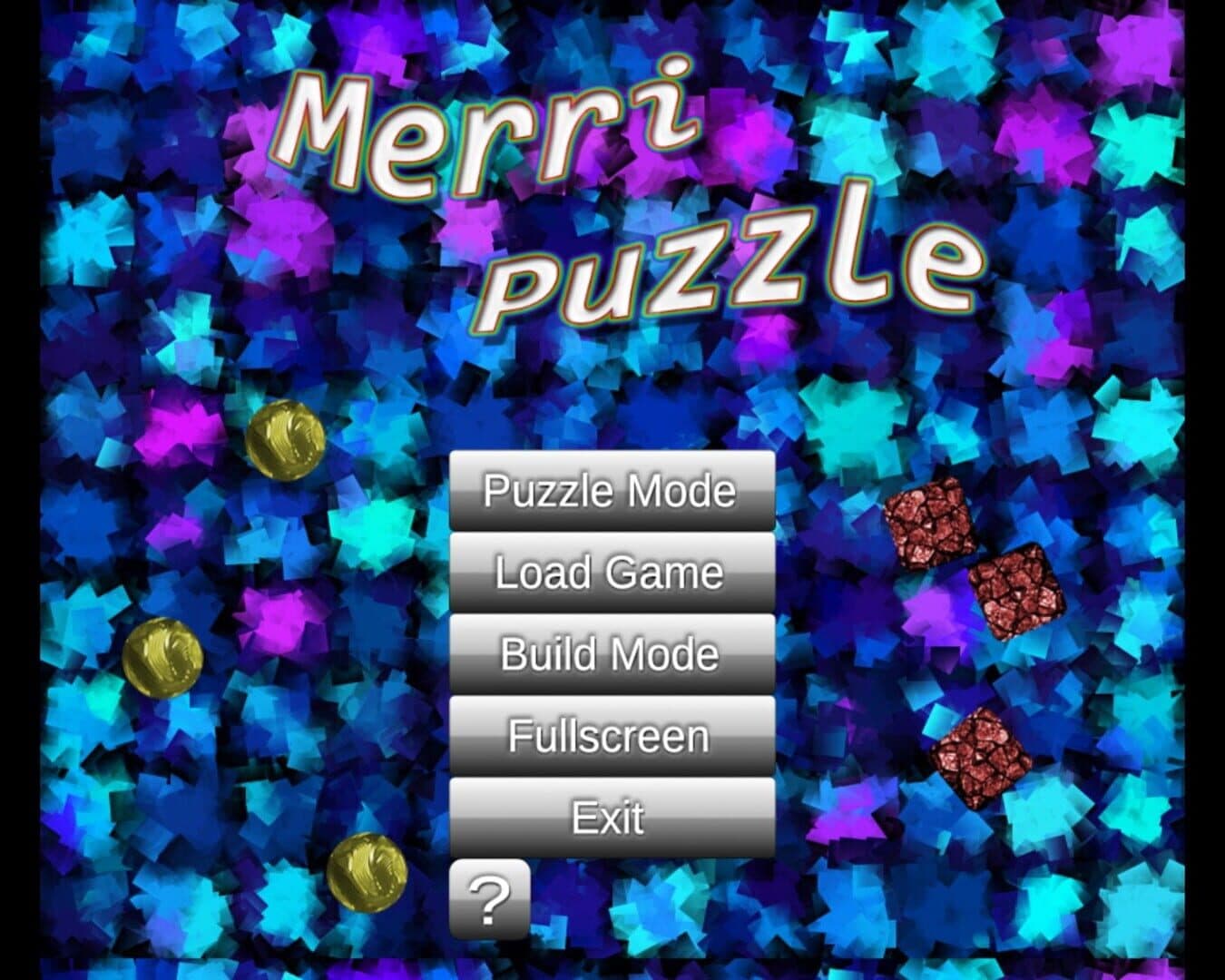Tap the Exit button
1225x980 pixels.
(612, 818)
